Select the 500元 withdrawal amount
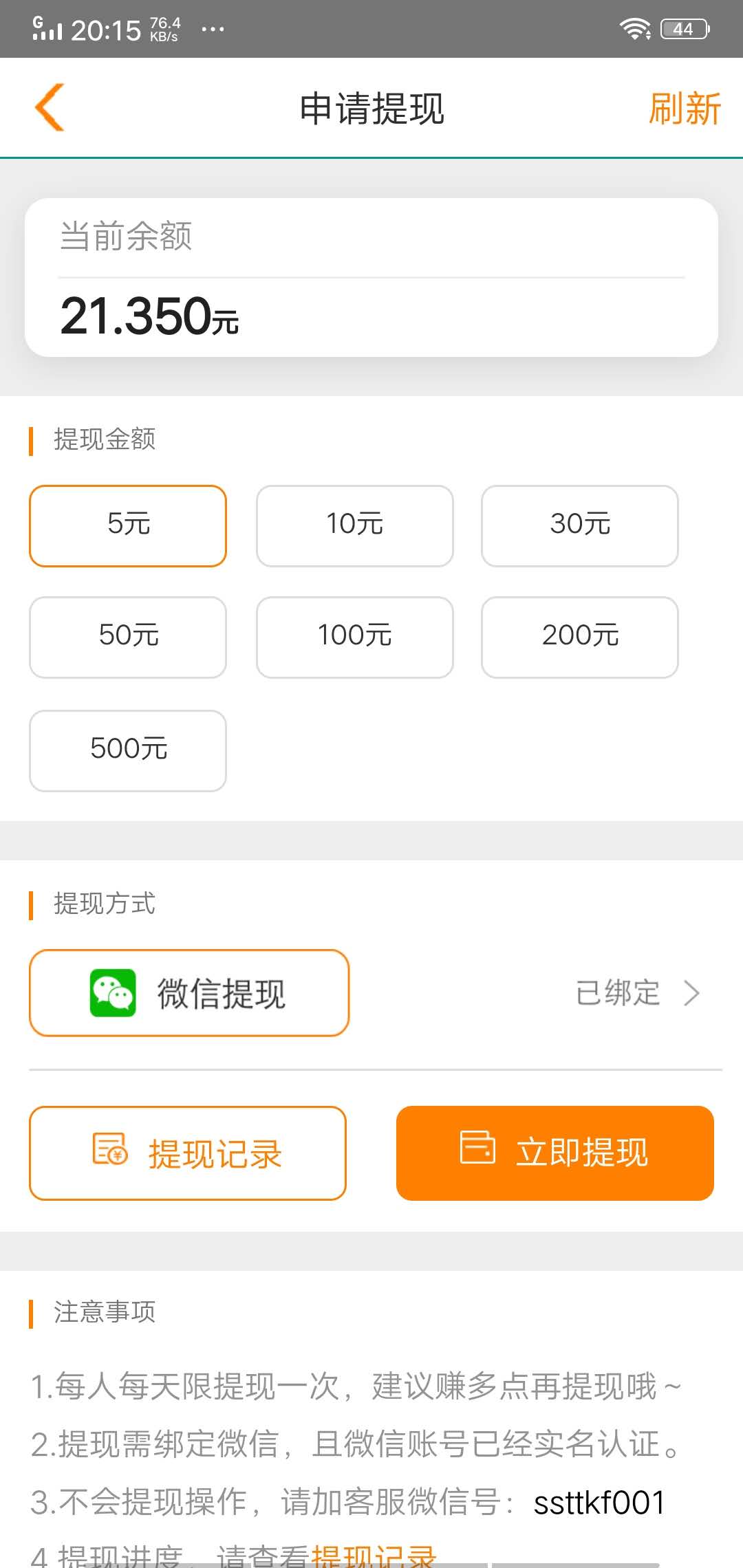Screen dimensions: 743x1568 pos(127,750)
